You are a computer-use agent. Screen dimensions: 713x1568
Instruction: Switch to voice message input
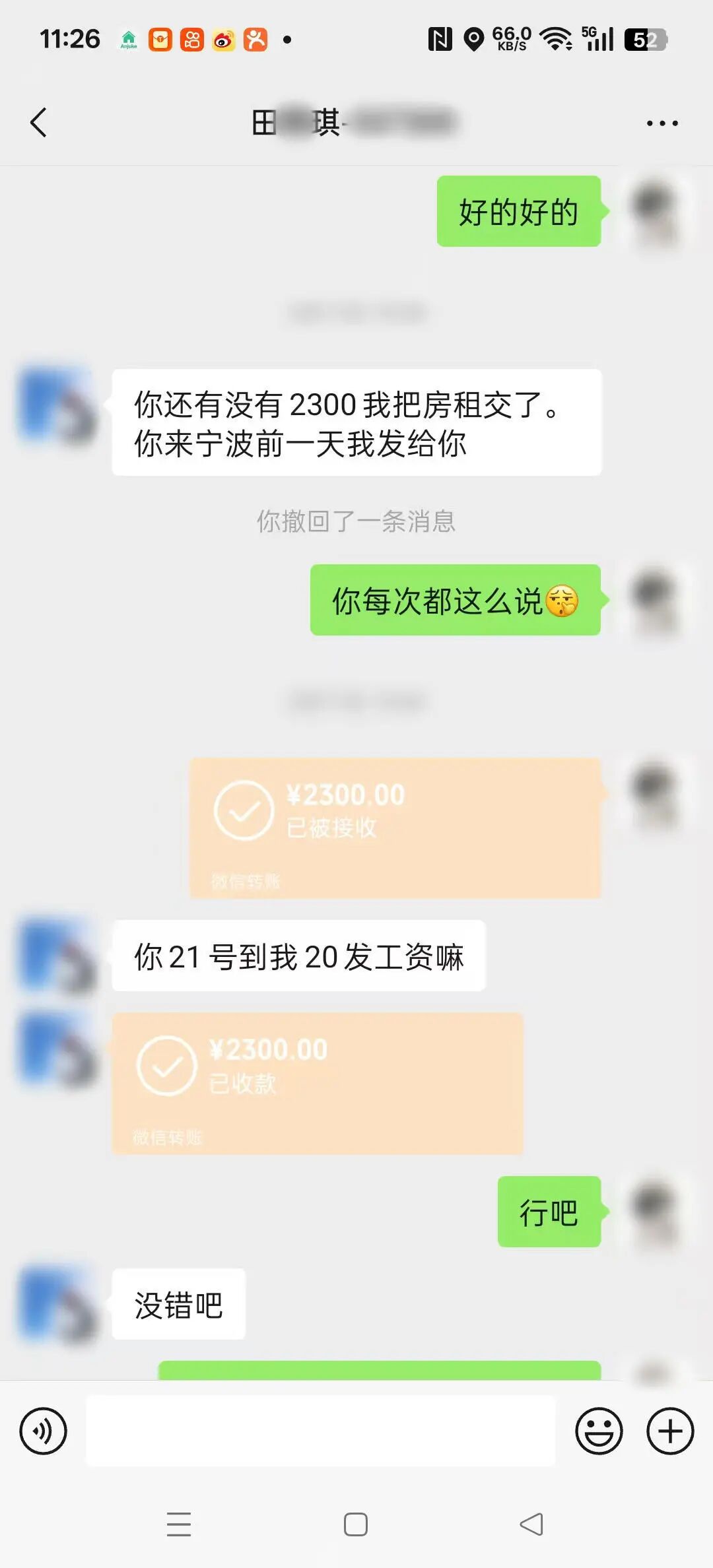[44, 1431]
